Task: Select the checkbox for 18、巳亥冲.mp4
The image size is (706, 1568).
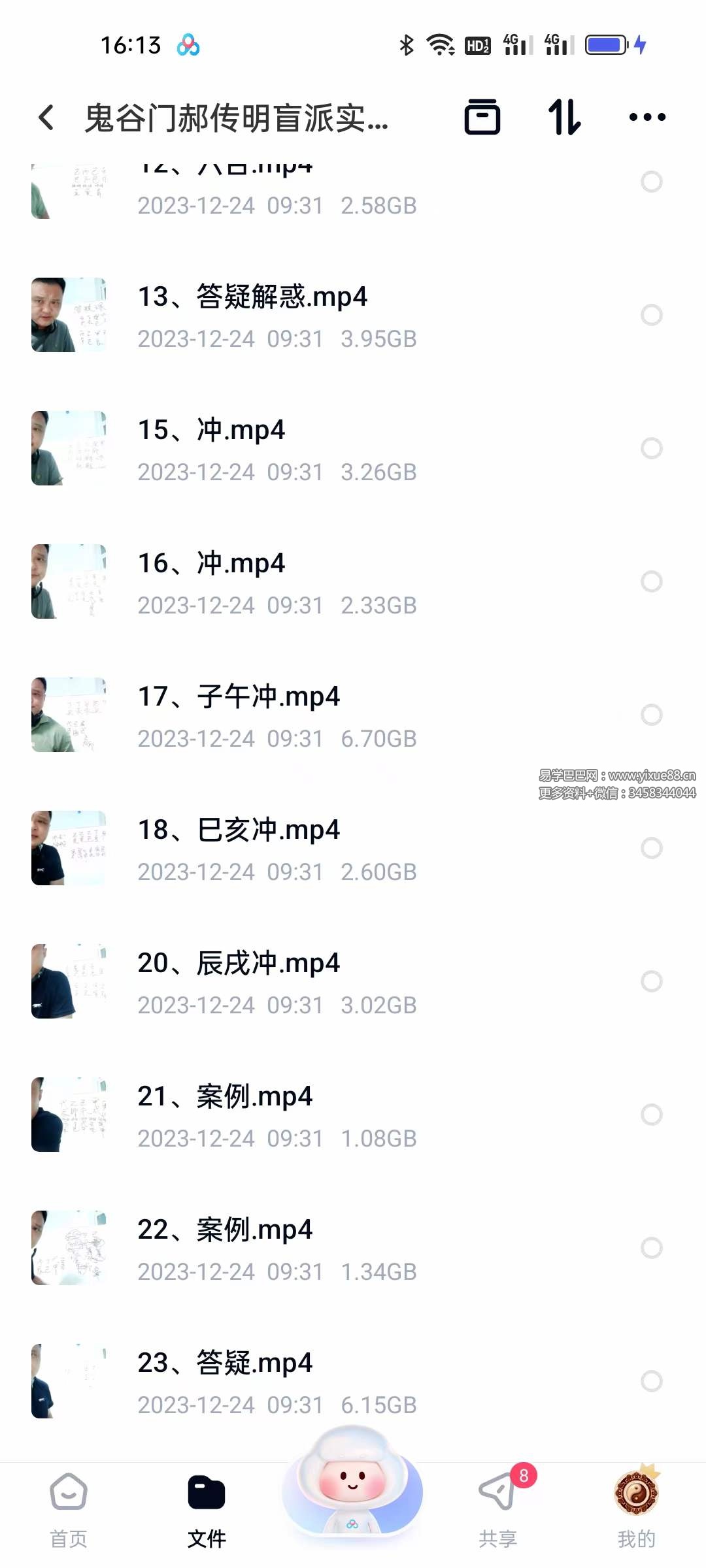Action: point(651,848)
